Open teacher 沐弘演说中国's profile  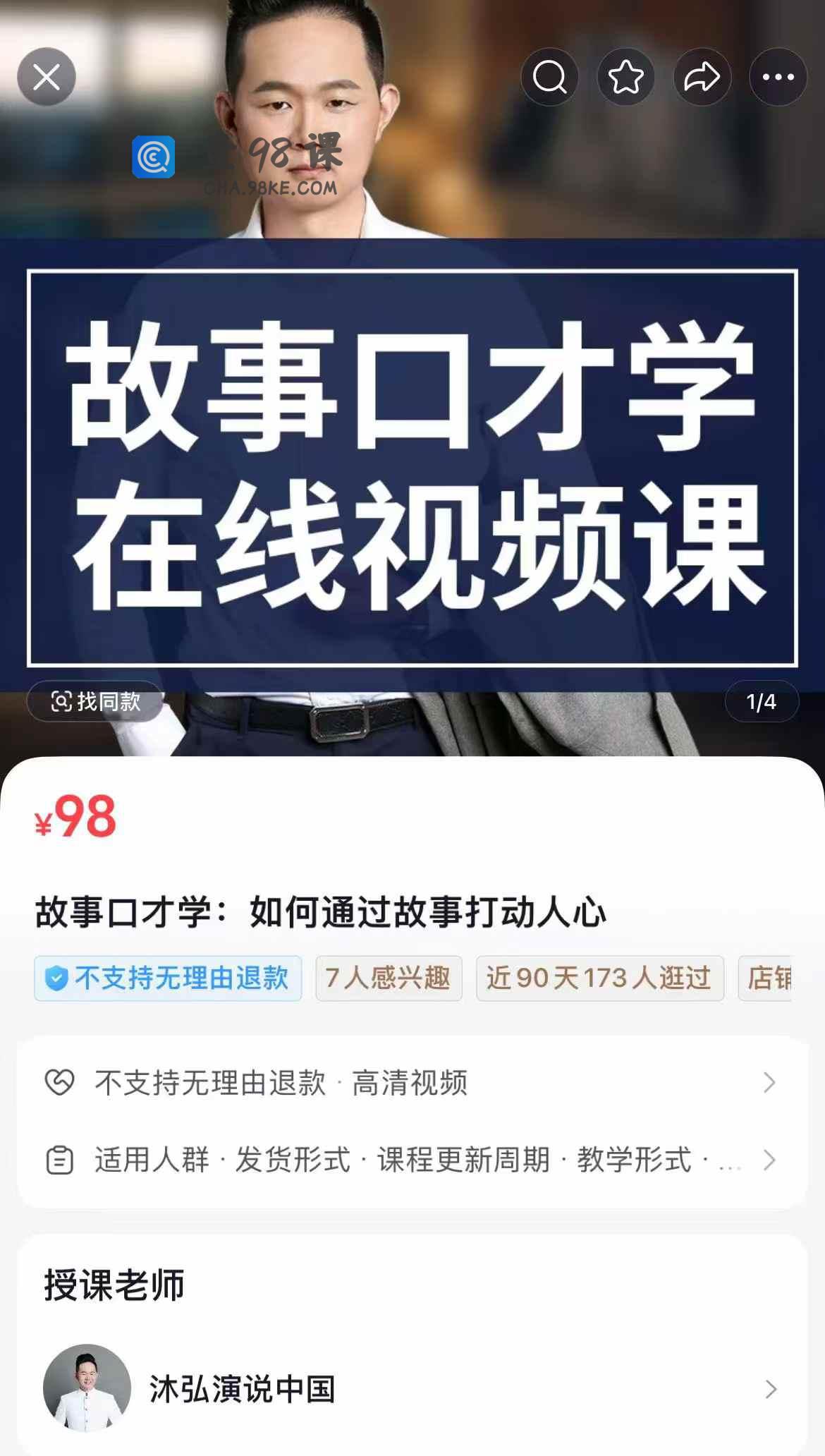(412, 1389)
